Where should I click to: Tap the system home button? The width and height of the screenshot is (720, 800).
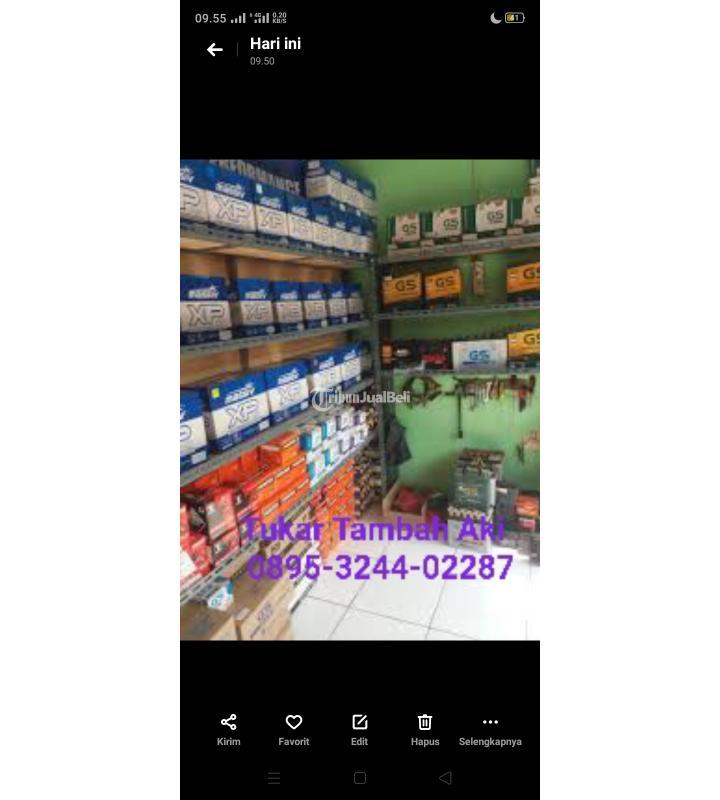[360, 778]
